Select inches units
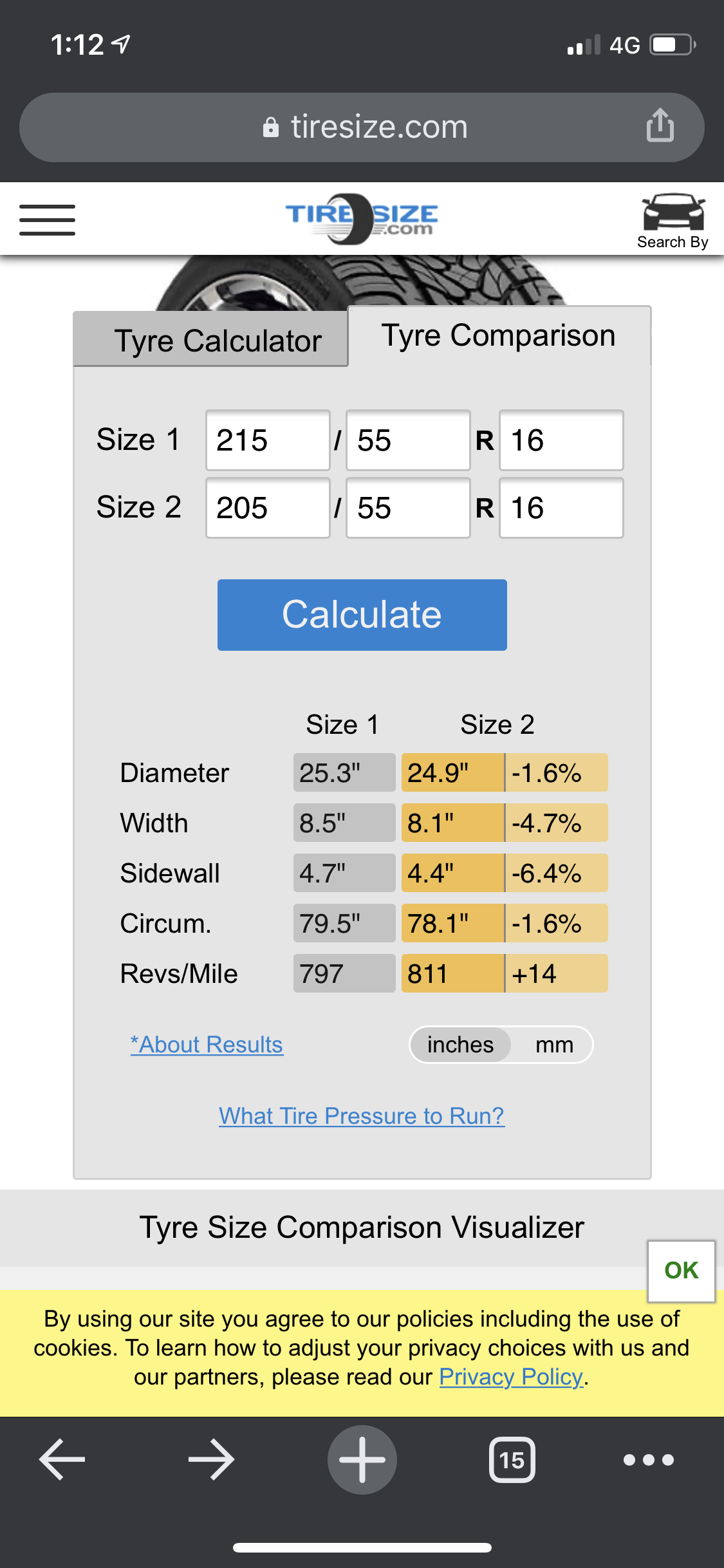The height and width of the screenshot is (1568, 724). 460,1045
